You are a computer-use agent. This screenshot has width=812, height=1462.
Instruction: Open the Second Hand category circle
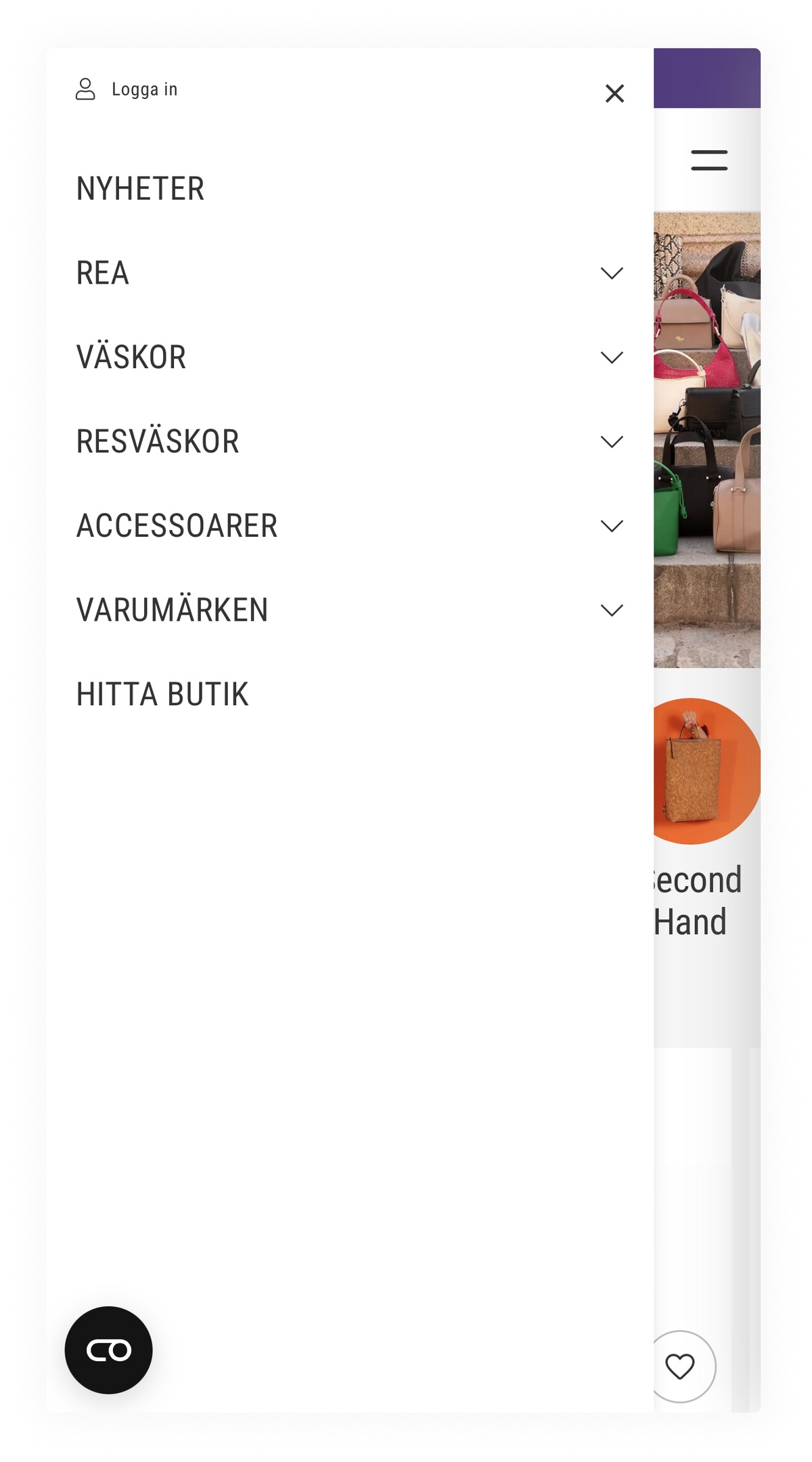(706, 771)
